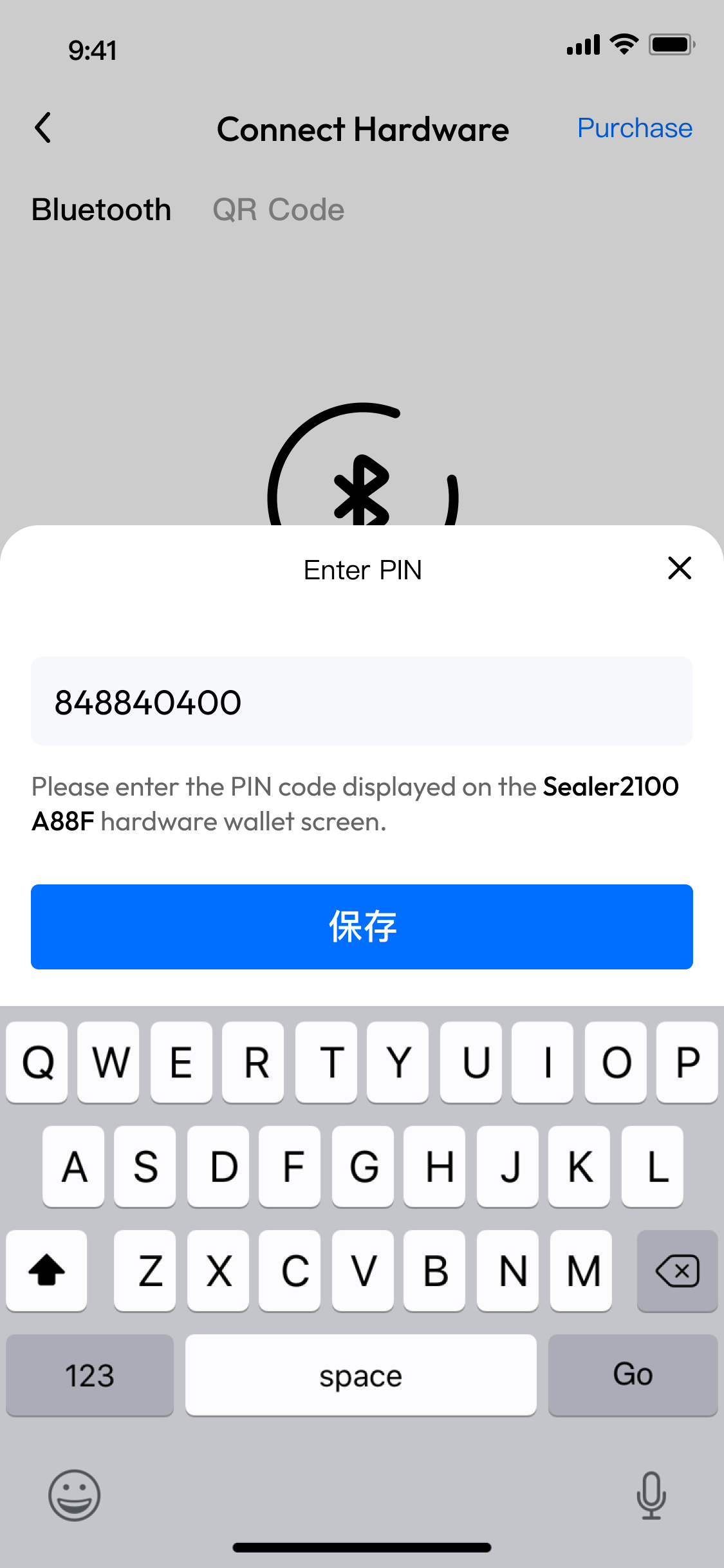Close the Enter PIN dialog
724x1568 pixels.
tap(679, 568)
